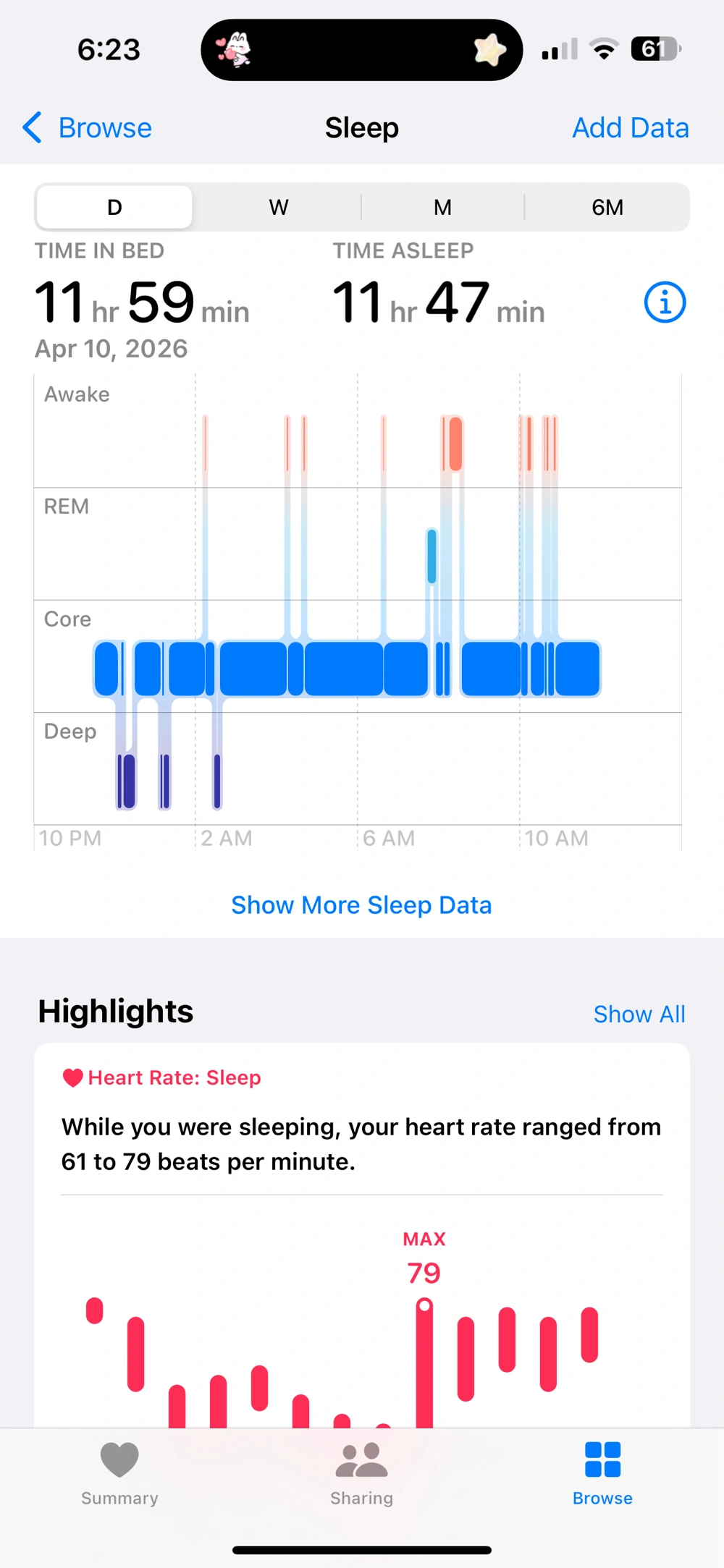724x1568 pixels.
Task: Show All highlights
Action: coord(639,1014)
